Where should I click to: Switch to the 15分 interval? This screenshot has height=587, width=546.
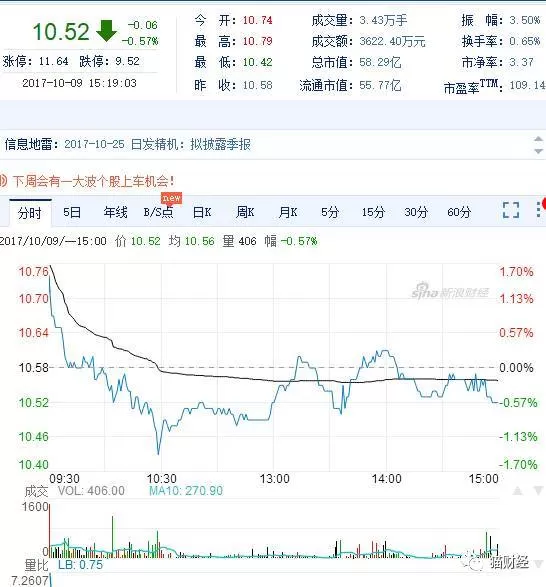tap(373, 213)
